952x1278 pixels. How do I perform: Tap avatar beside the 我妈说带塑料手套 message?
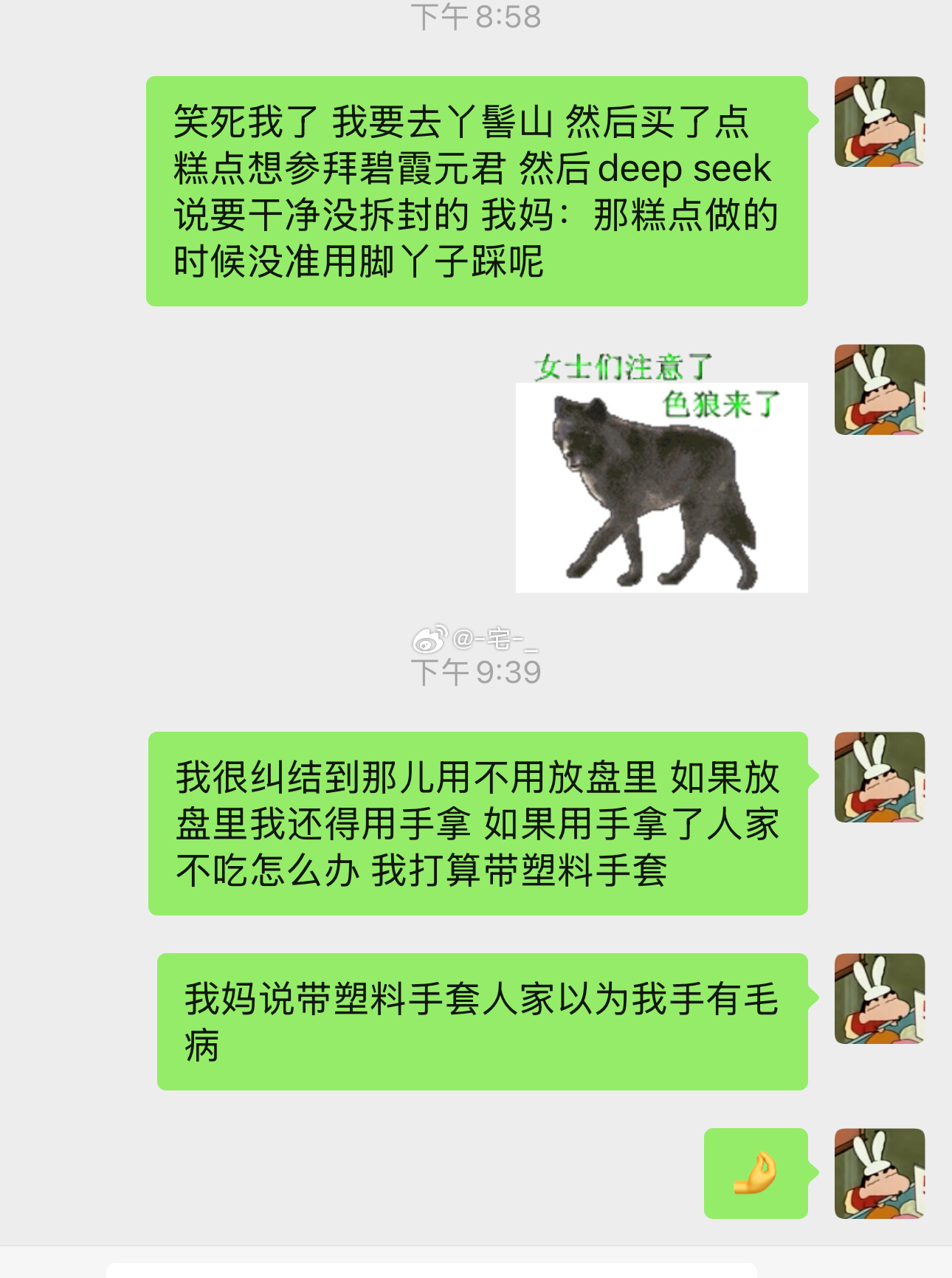(x=879, y=999)
